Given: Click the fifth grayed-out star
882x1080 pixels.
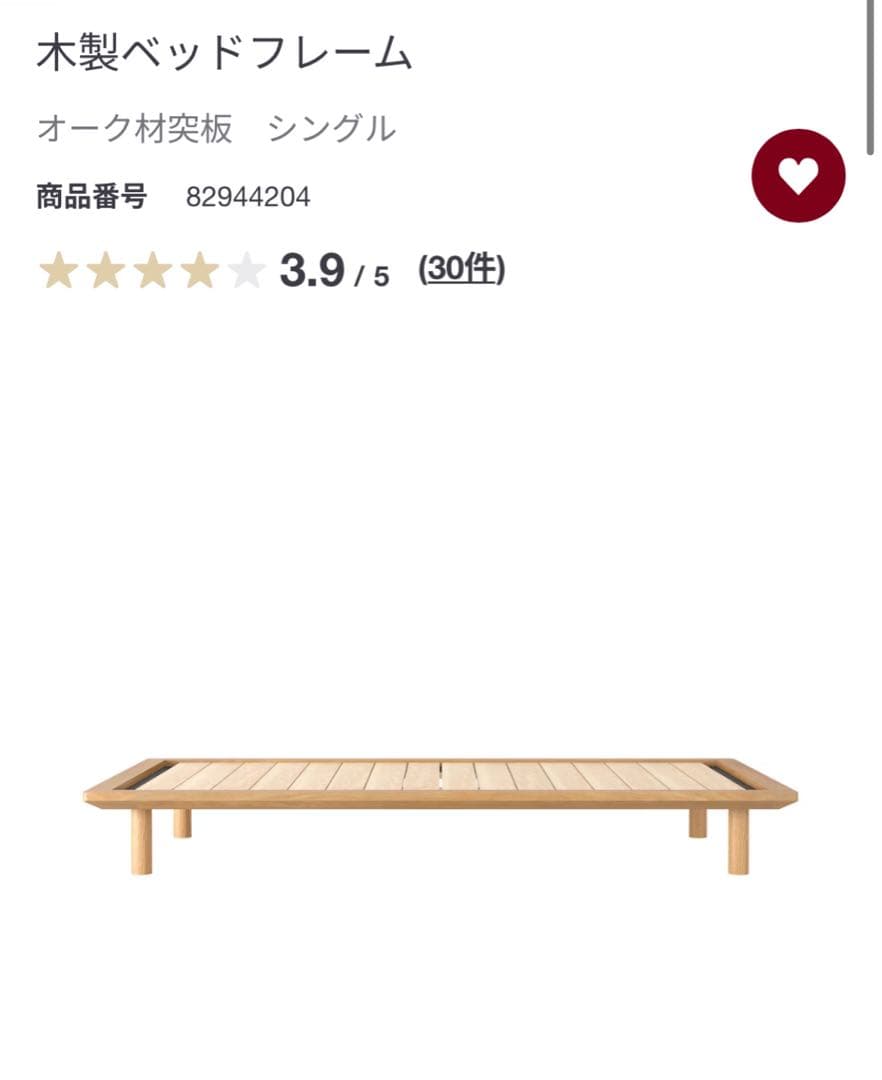Looking at the screenshot, I should pyautogui.click(x=246, y=270).
